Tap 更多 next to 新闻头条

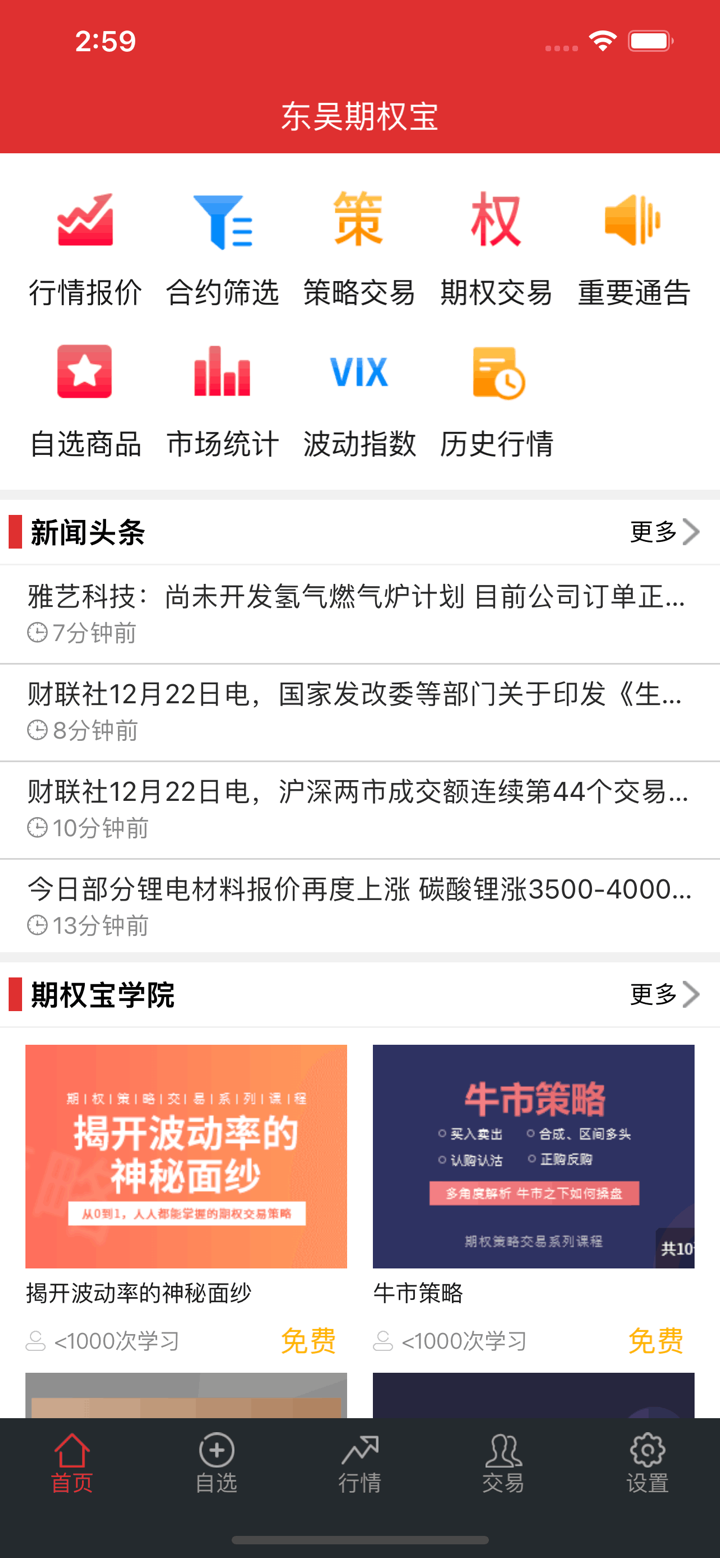click(664, 532)
